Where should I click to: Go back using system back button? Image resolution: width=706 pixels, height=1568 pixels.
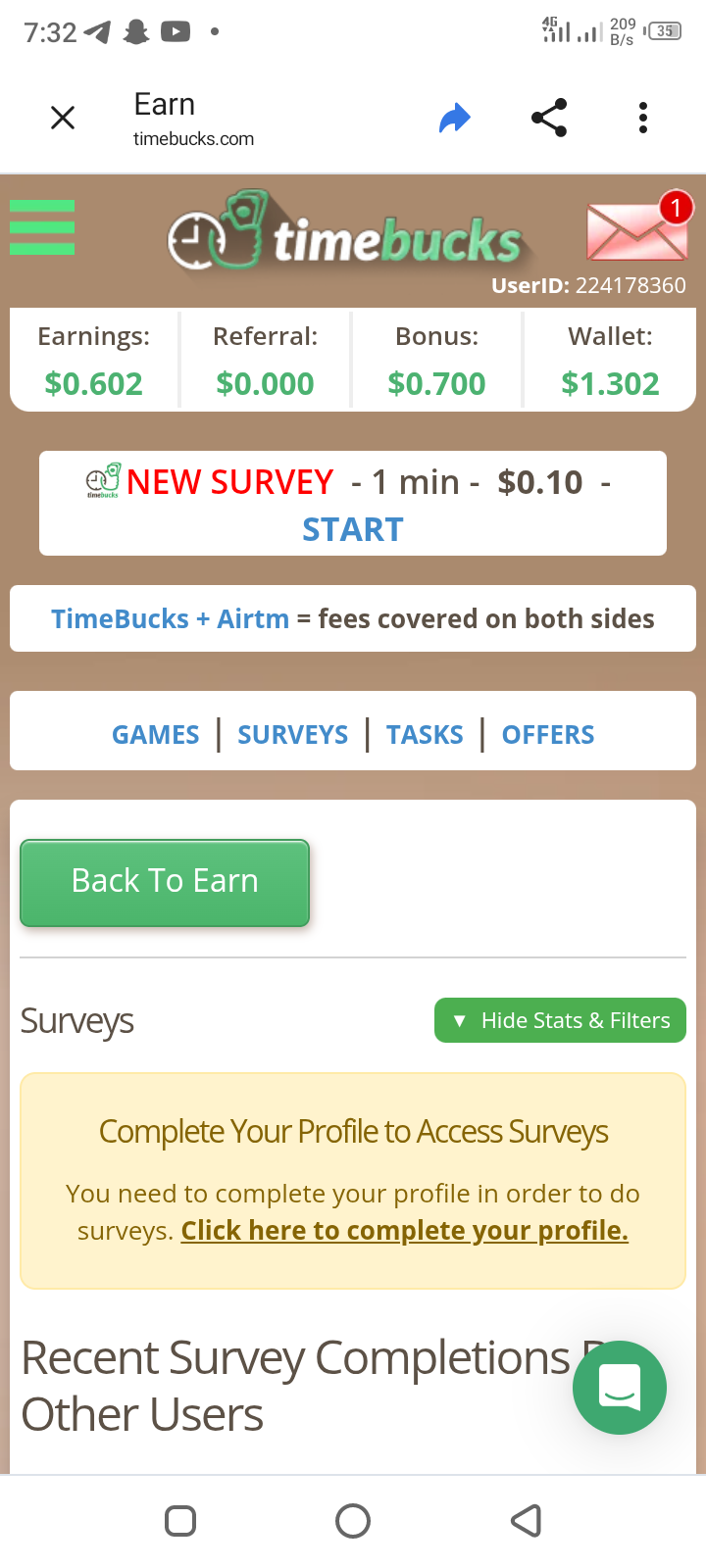click(x=527, y=1521)
